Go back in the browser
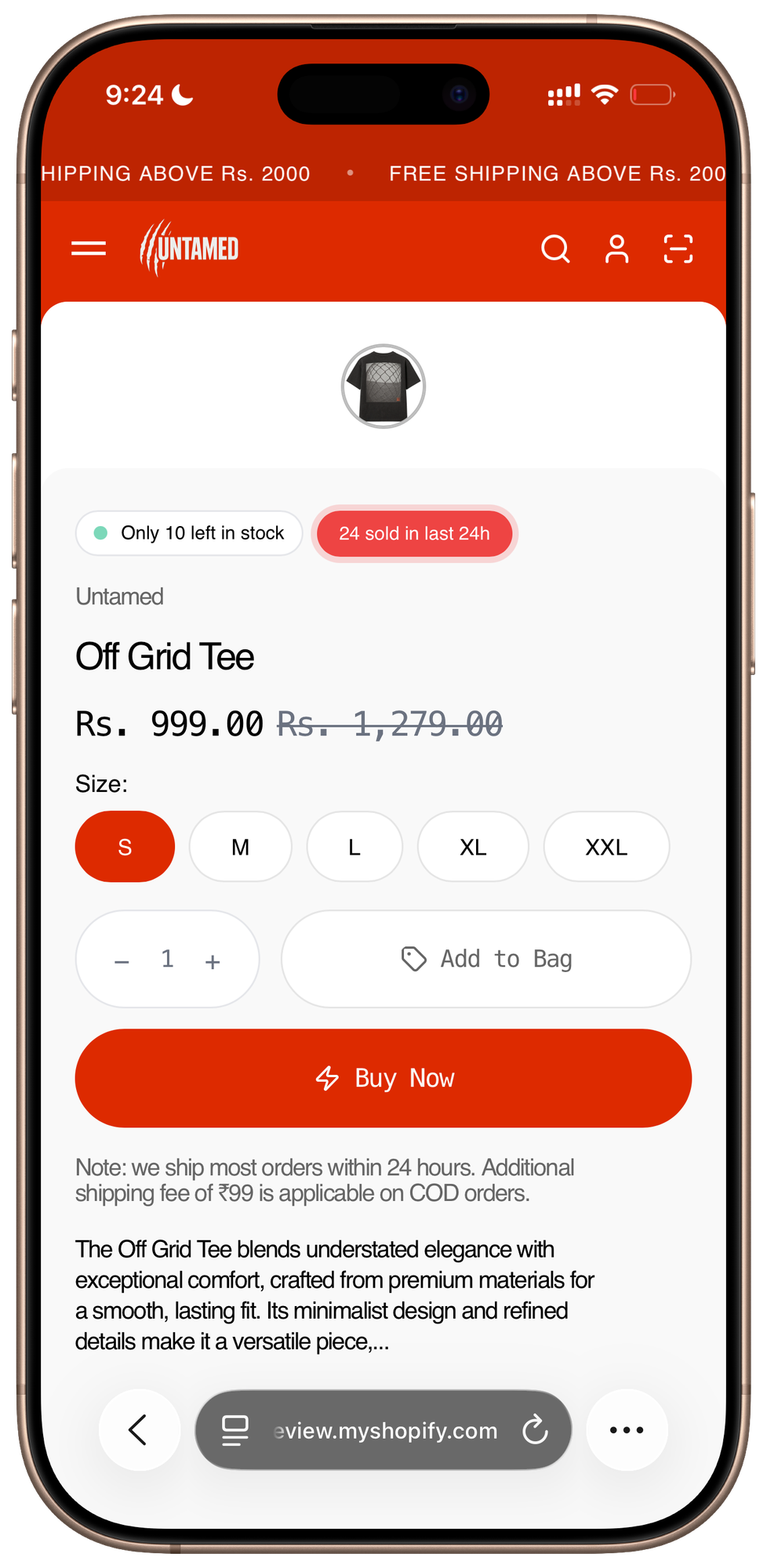 point(139,1430)
